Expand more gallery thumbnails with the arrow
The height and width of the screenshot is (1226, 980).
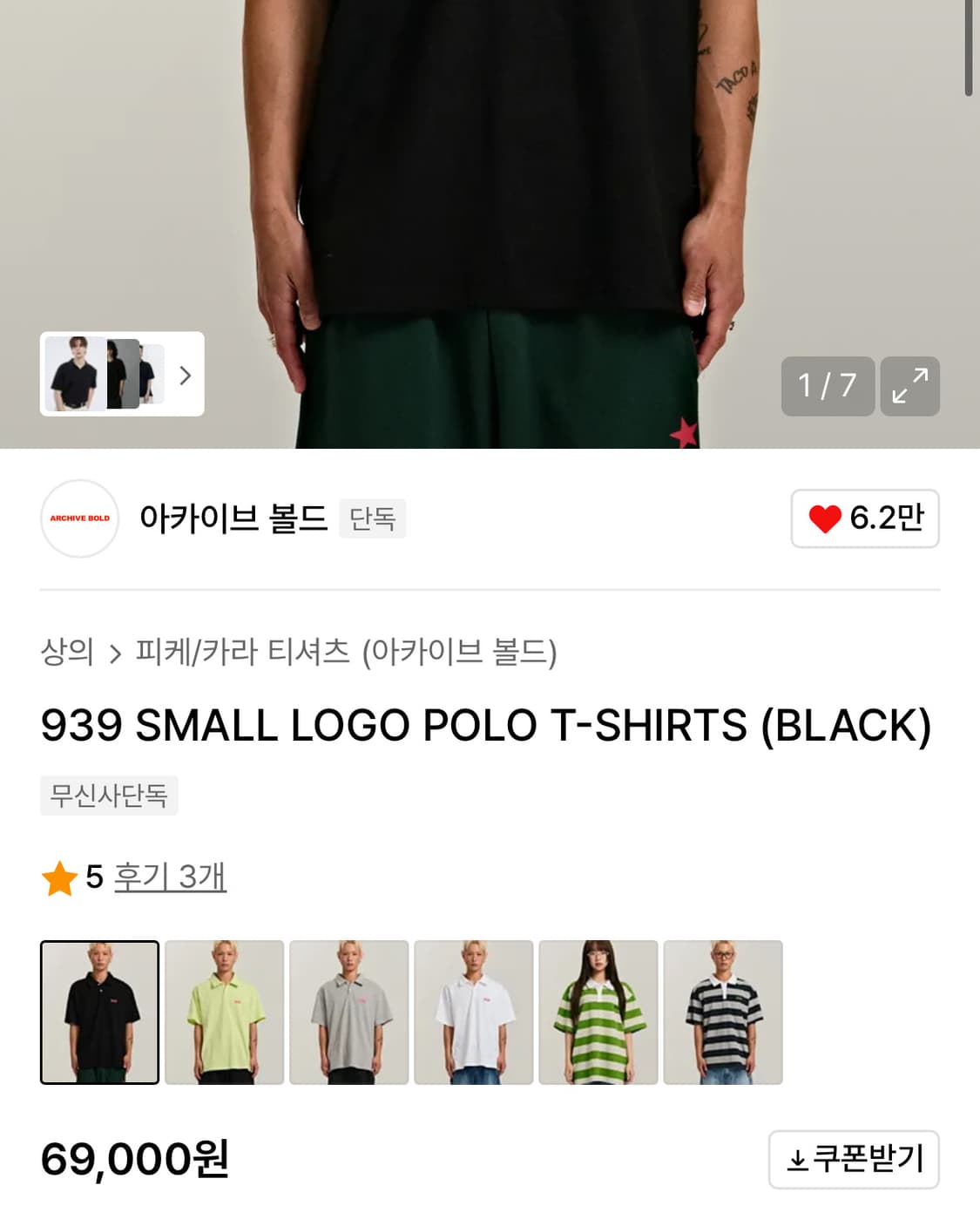pos(184,376)
